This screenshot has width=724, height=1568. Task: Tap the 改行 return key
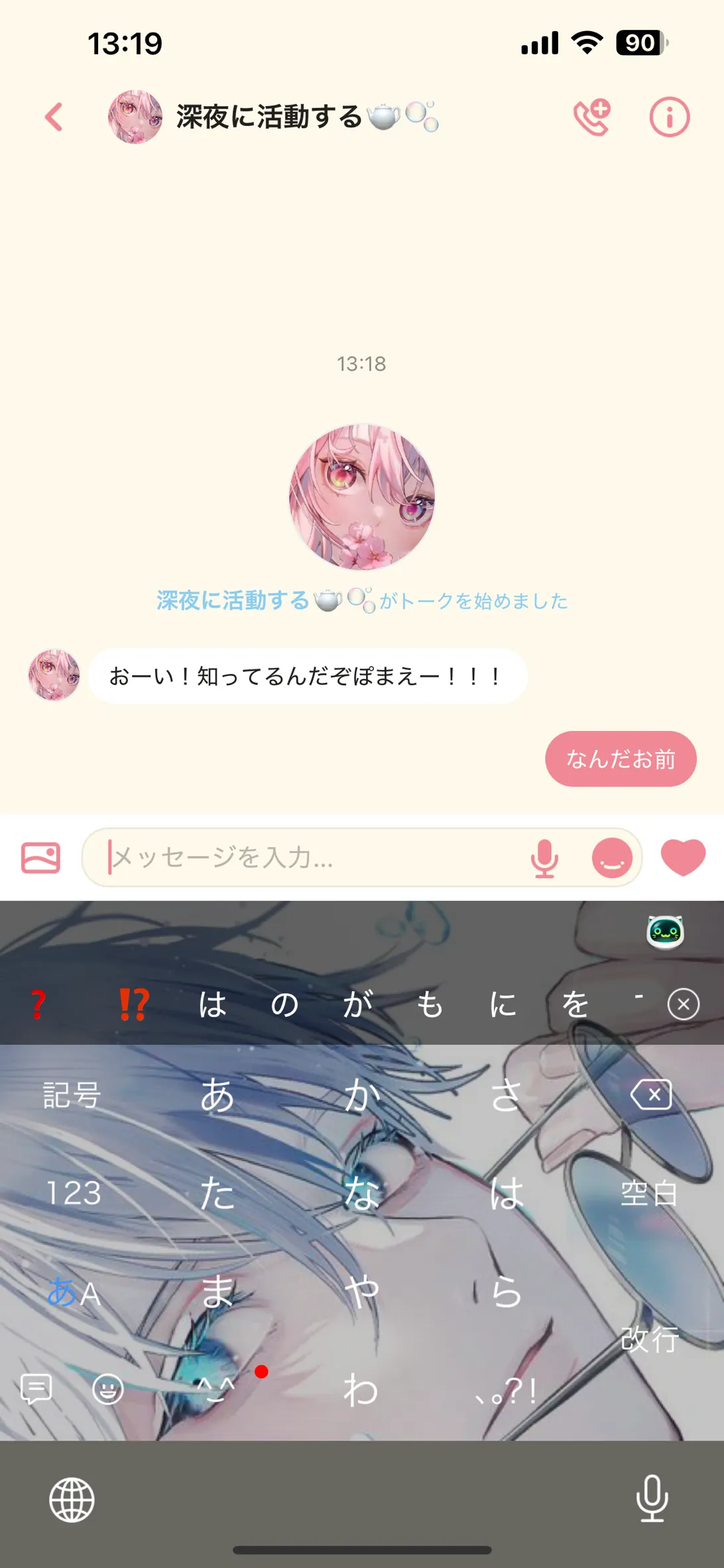649,1339
